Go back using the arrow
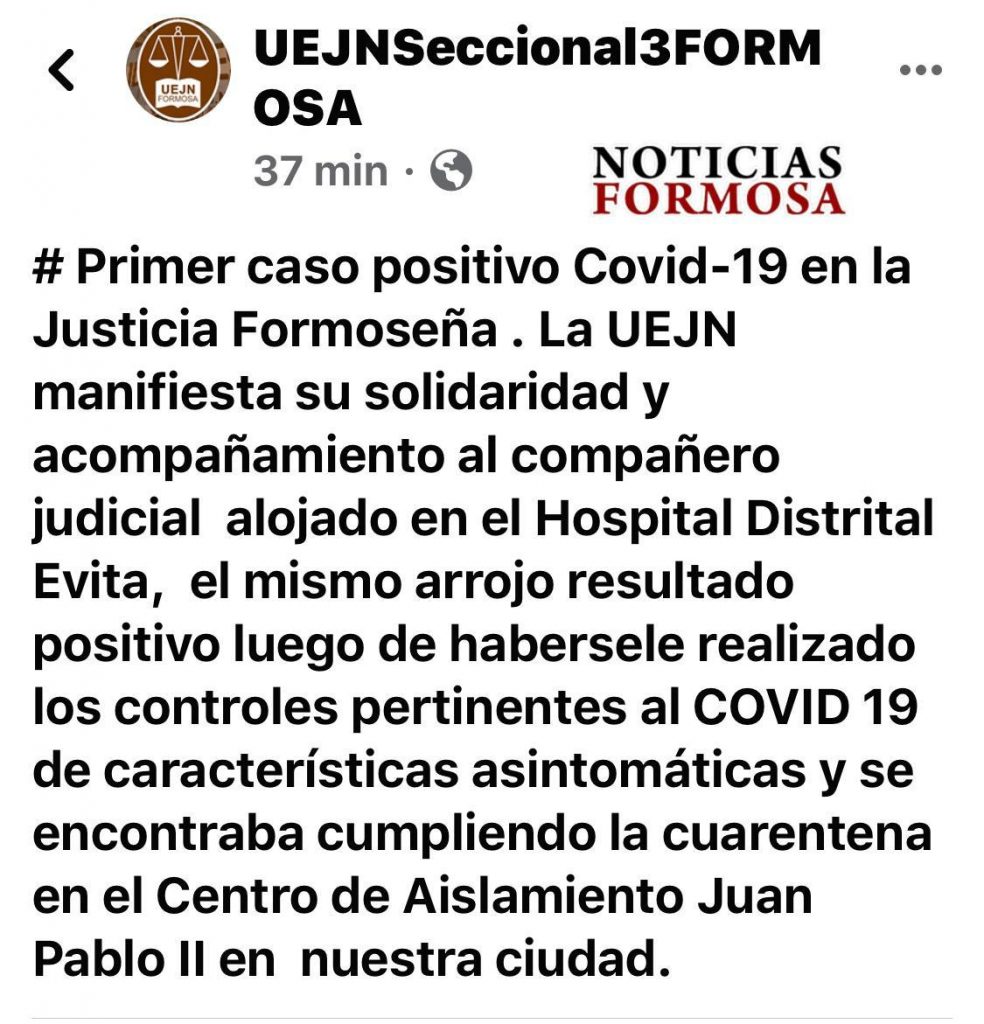The width and height of the screenshot is (984, 1024). [62, 72]
